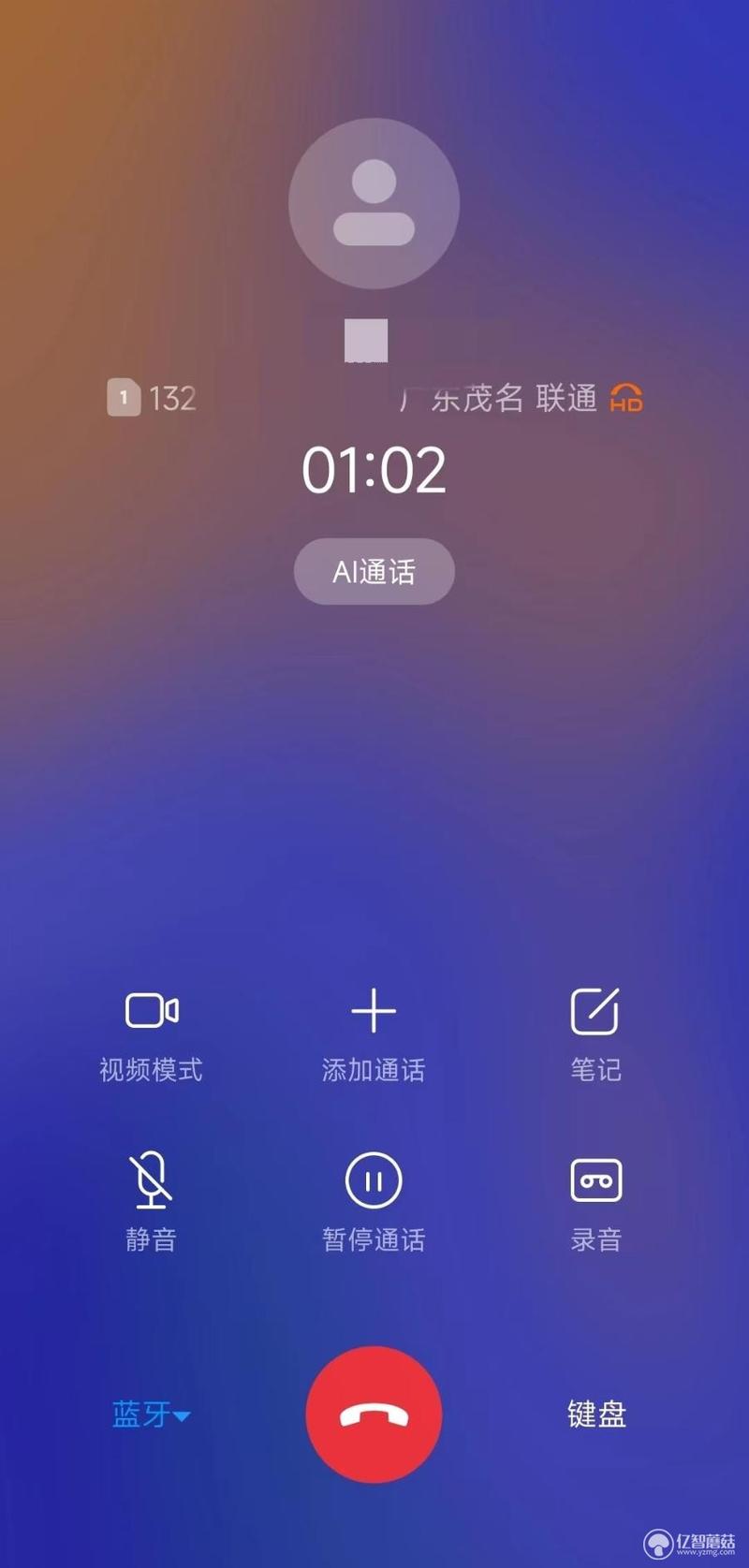Mute the microphone with 静音
This screenshot has height=1568, width=749.
click(152, 1203)
